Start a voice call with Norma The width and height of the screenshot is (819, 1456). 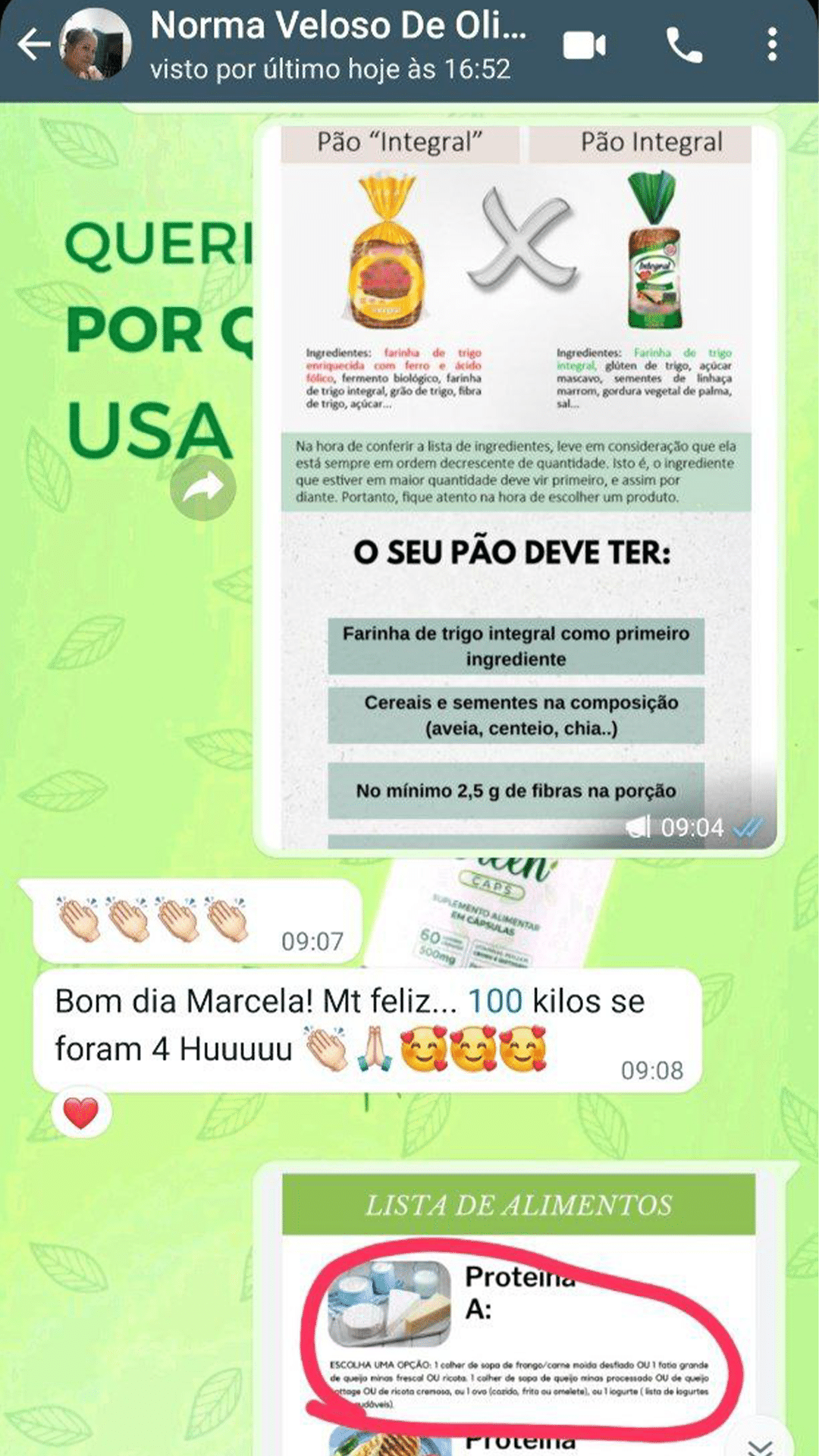(684, 45)
